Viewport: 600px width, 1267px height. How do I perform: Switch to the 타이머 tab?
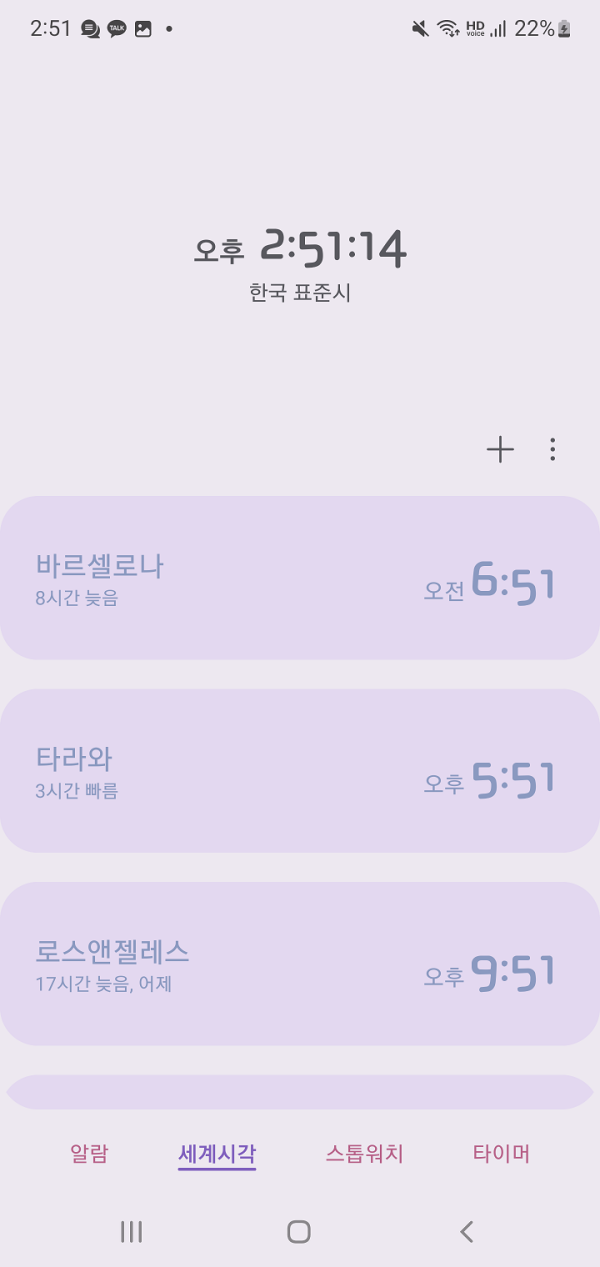tap(501, 1153)
